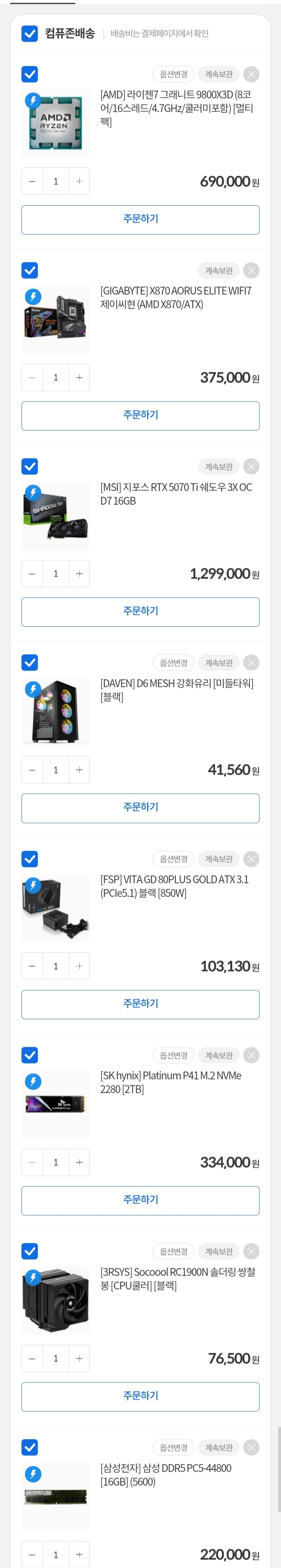Add one more DAVEN D6 MESH case

pos(79,770)
